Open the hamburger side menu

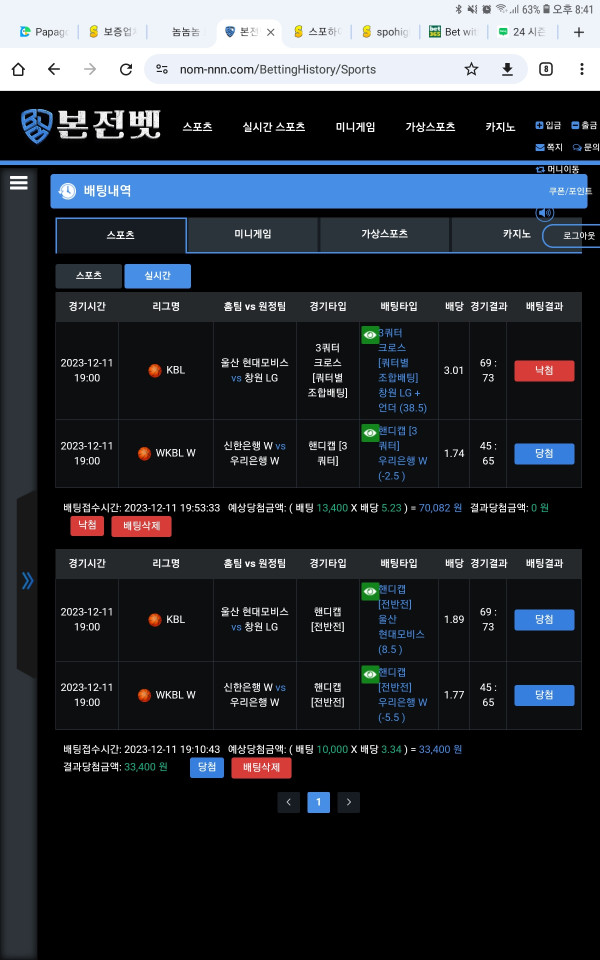click(x=18, y=183)
